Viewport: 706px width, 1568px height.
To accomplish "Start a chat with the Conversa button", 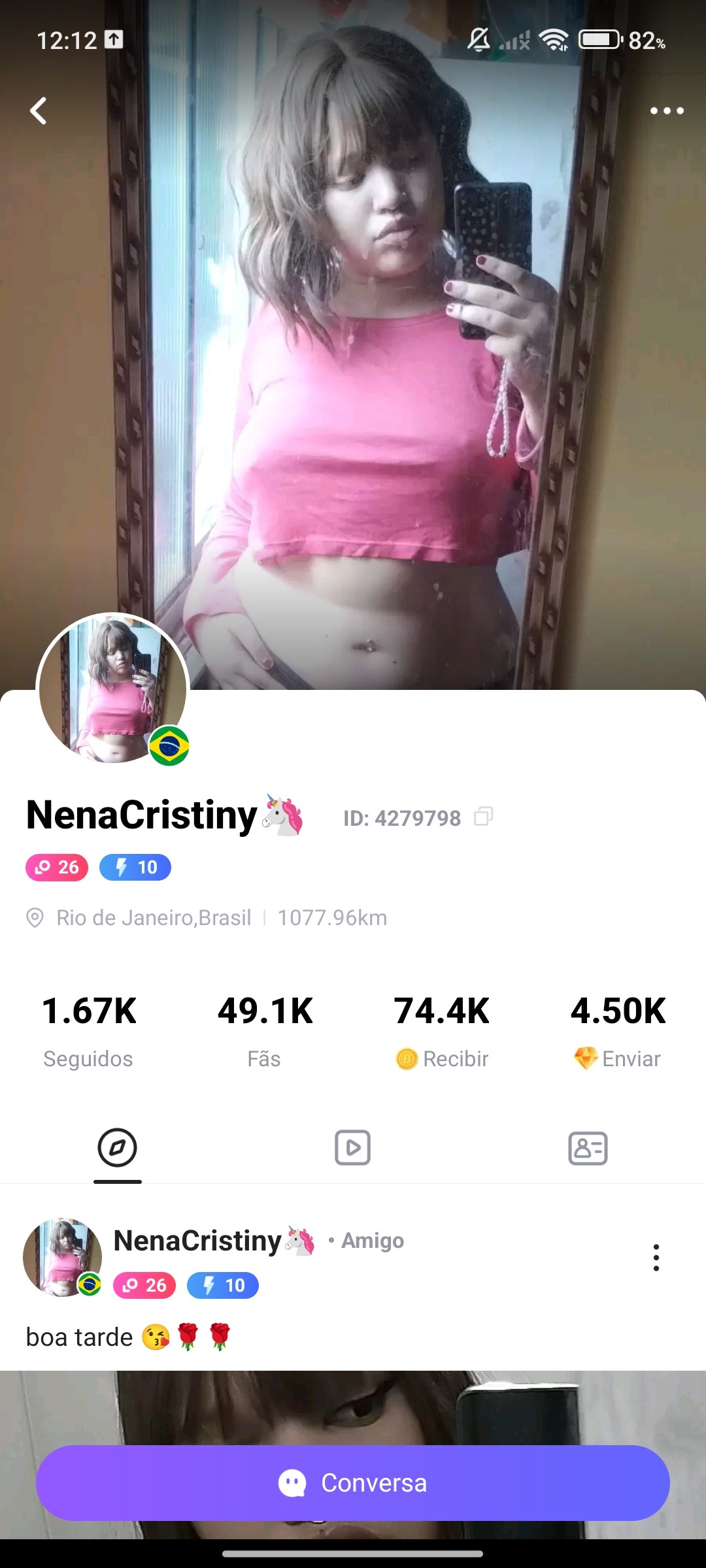I will (353, 1483).
